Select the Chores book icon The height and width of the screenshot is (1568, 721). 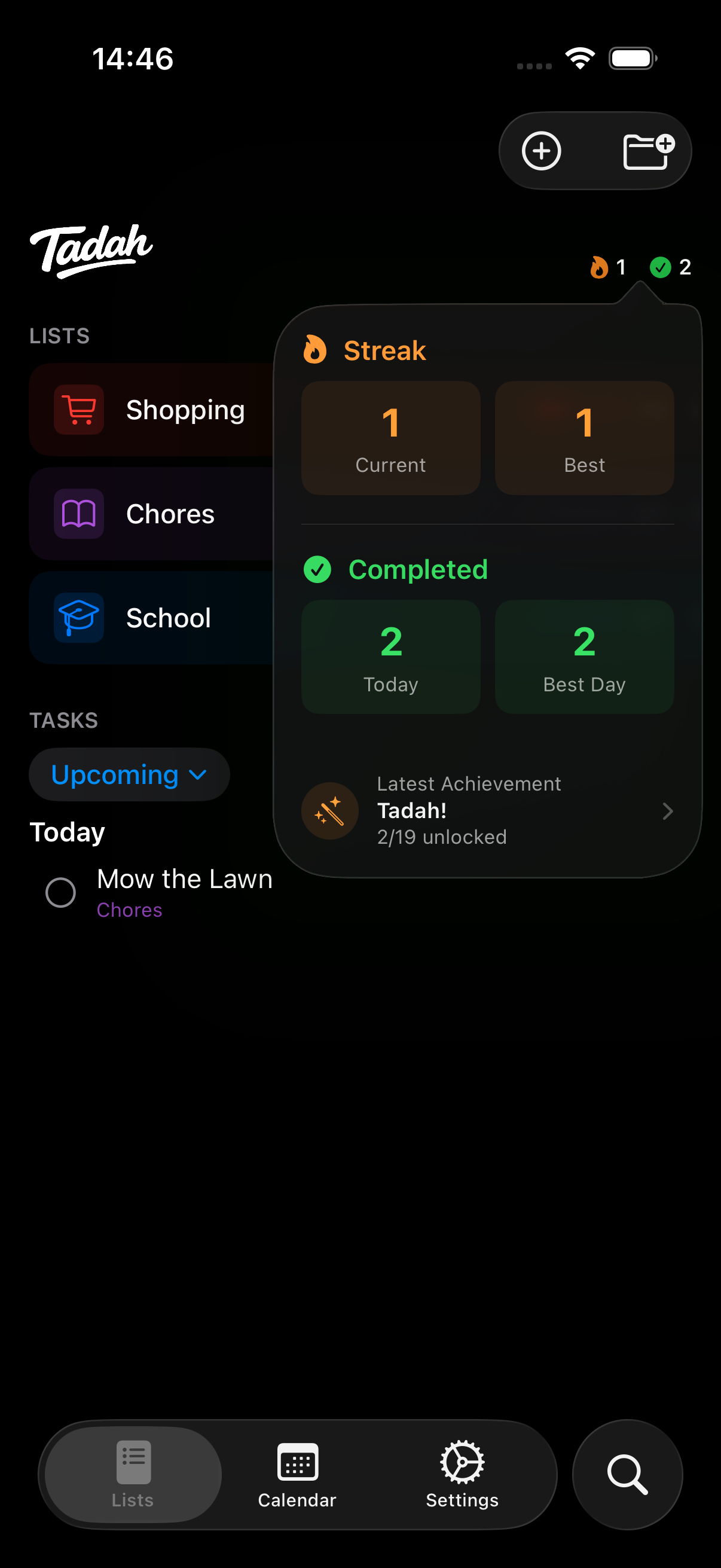pos(78,514)
